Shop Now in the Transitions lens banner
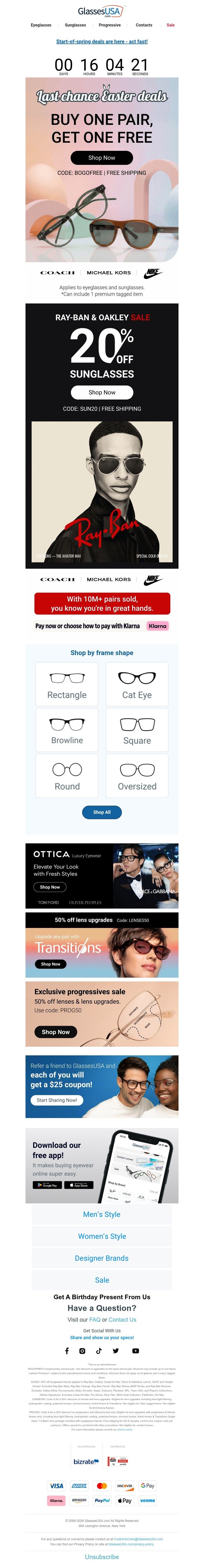Screen dimensions: 204x1568 [x=50, y=964]
